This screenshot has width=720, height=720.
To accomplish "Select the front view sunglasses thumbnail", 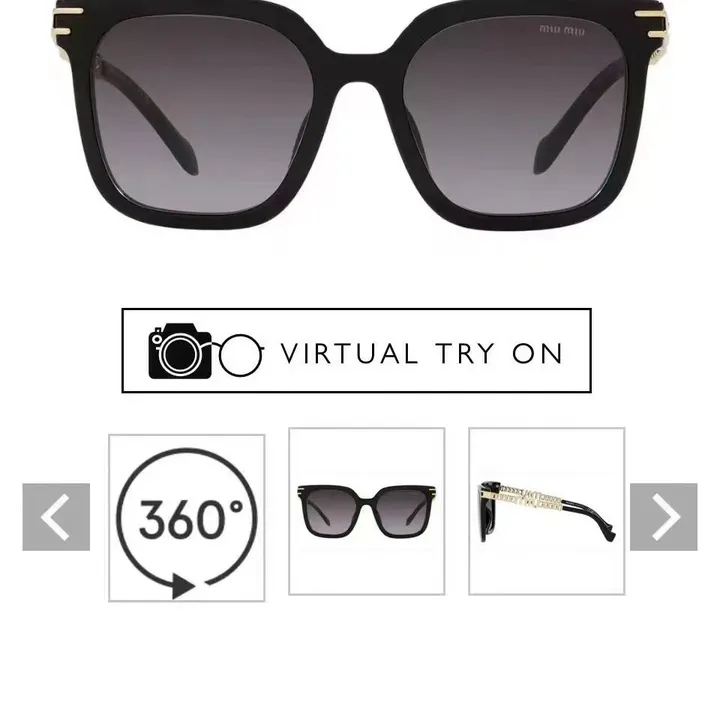I will pos(367,511).
